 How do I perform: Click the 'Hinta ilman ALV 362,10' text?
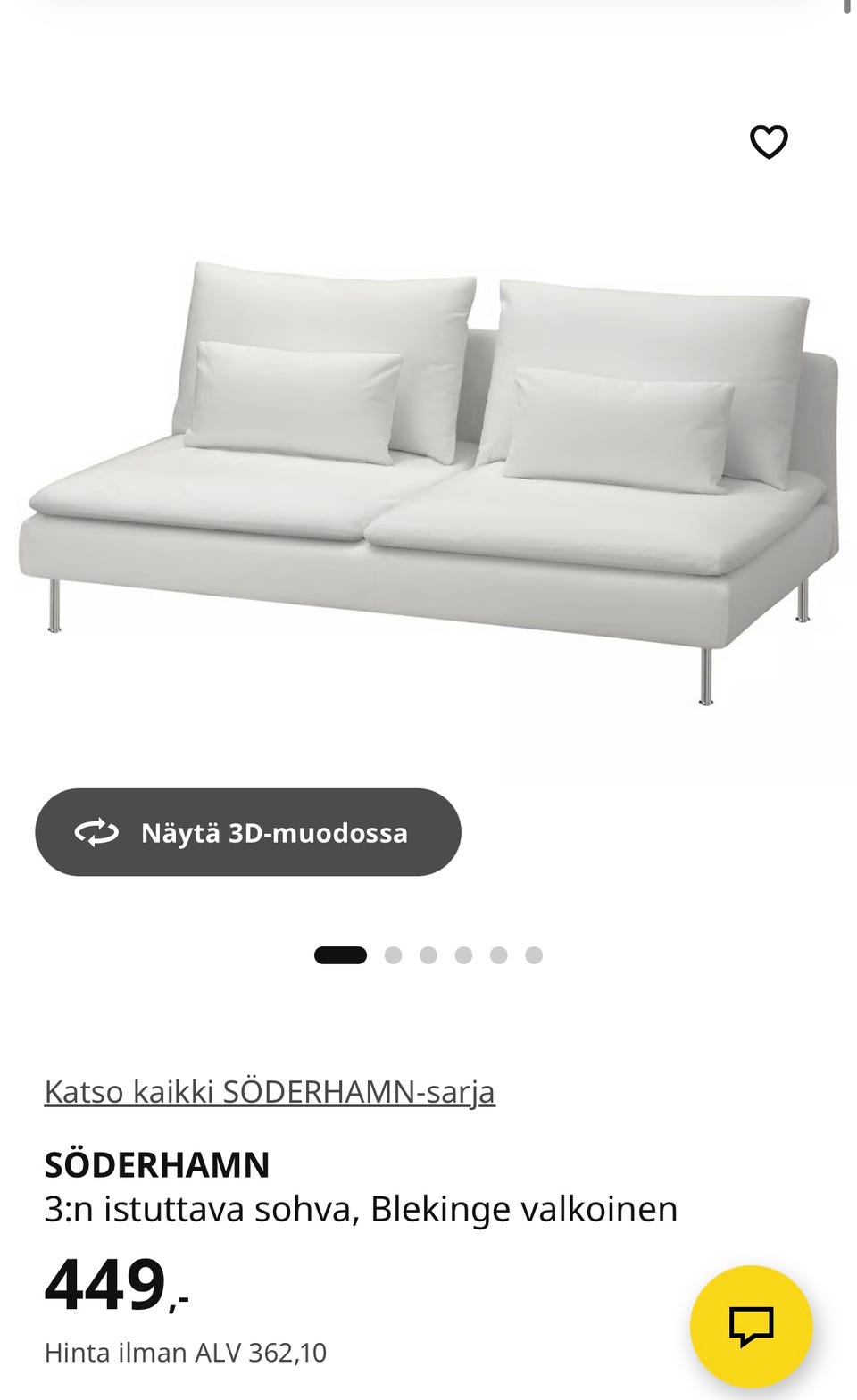tap(187, 1352)
